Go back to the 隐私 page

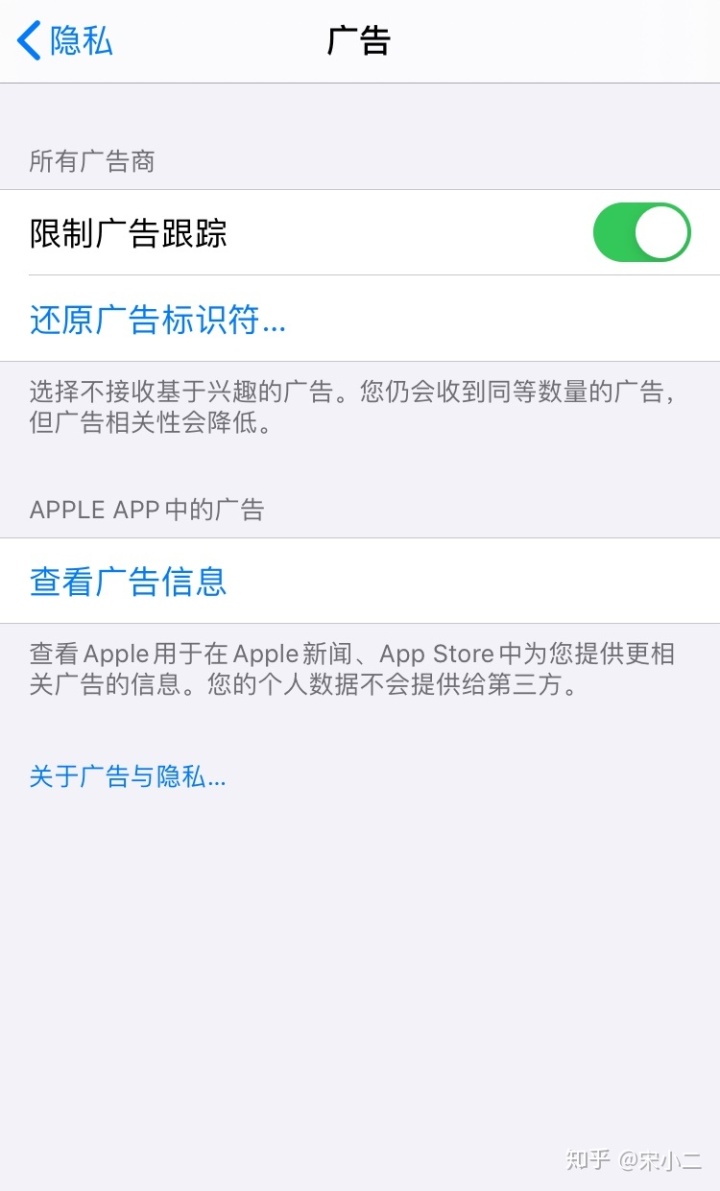(65, 40)
